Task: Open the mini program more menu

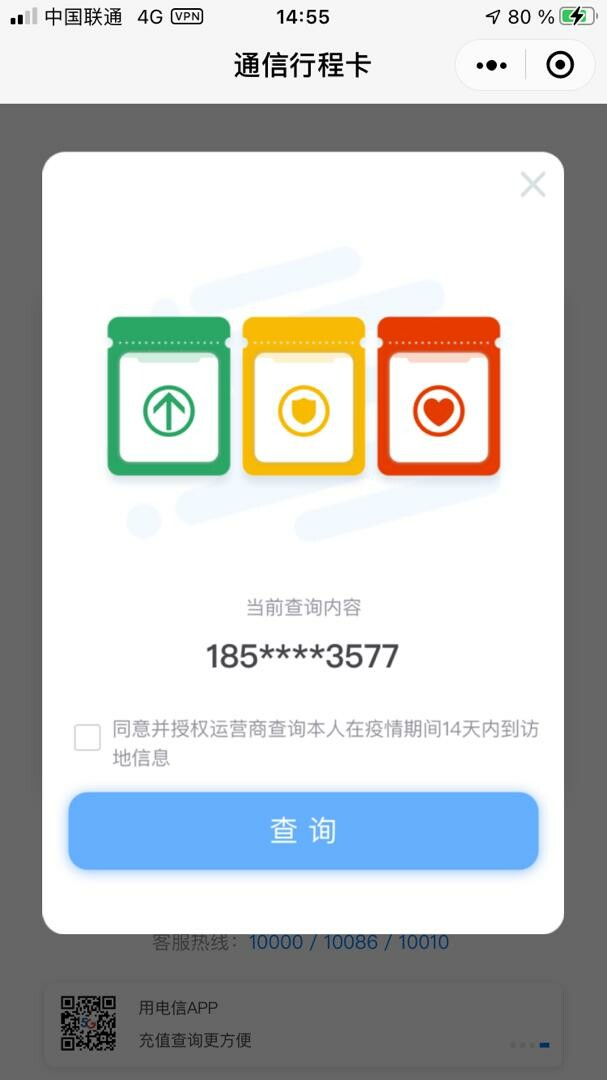Action: tap(491, 65)
